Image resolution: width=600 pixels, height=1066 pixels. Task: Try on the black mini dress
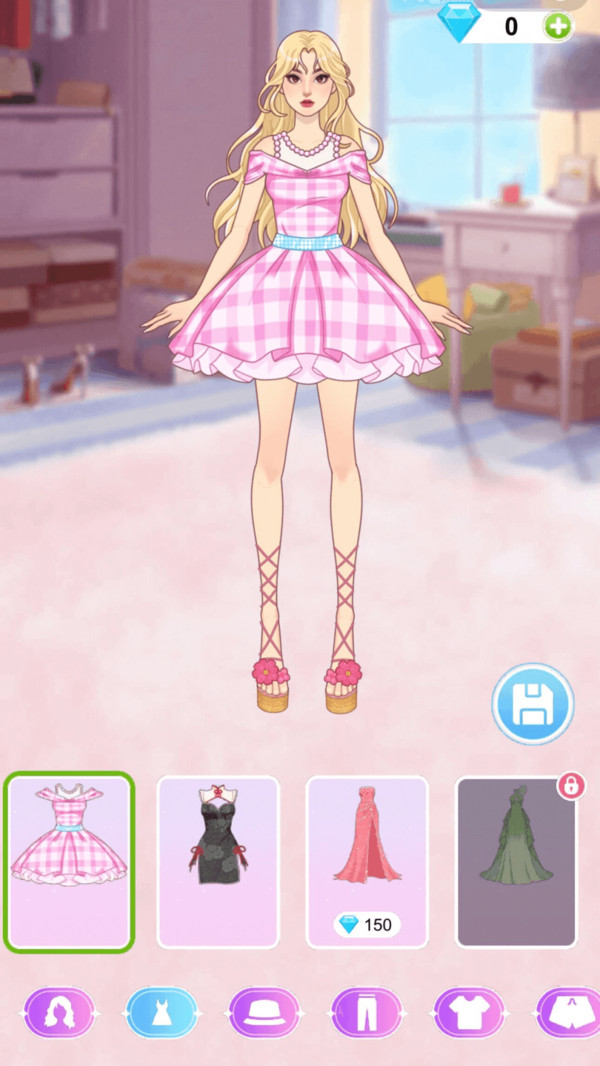[x=218, y=861]
